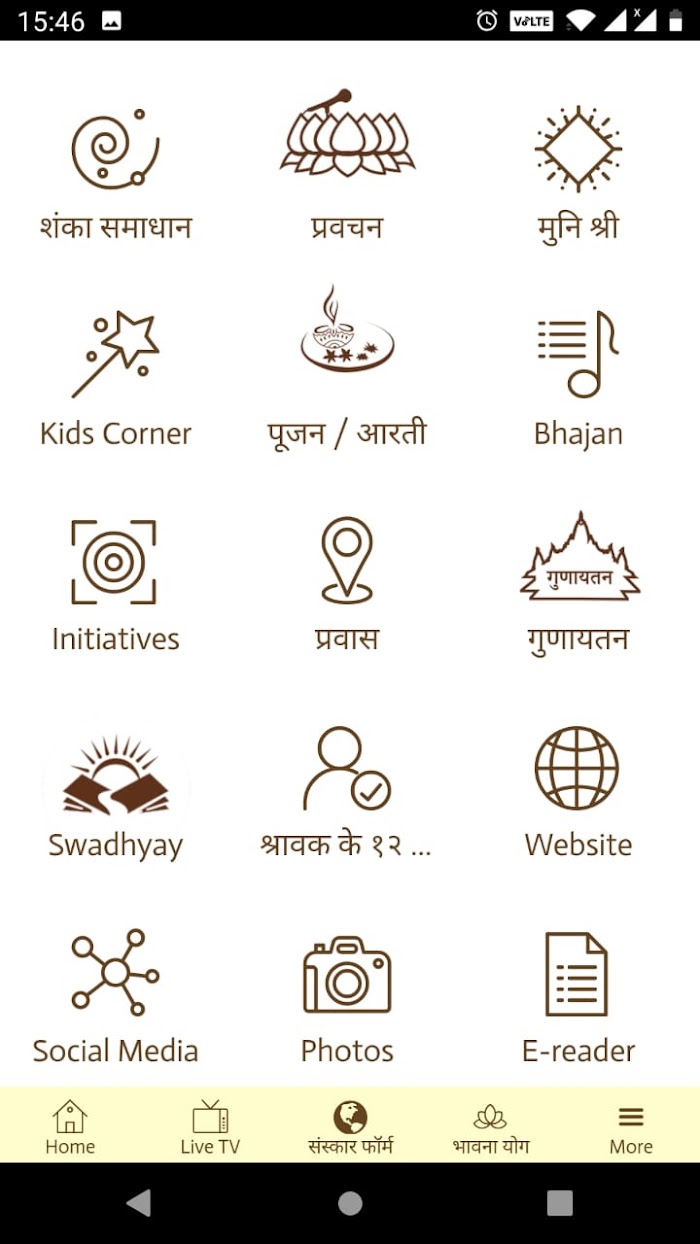Switch to the संस्कार फॉर्म tab
This screenshot has width=700, height=1244.
click(350, 1127)
